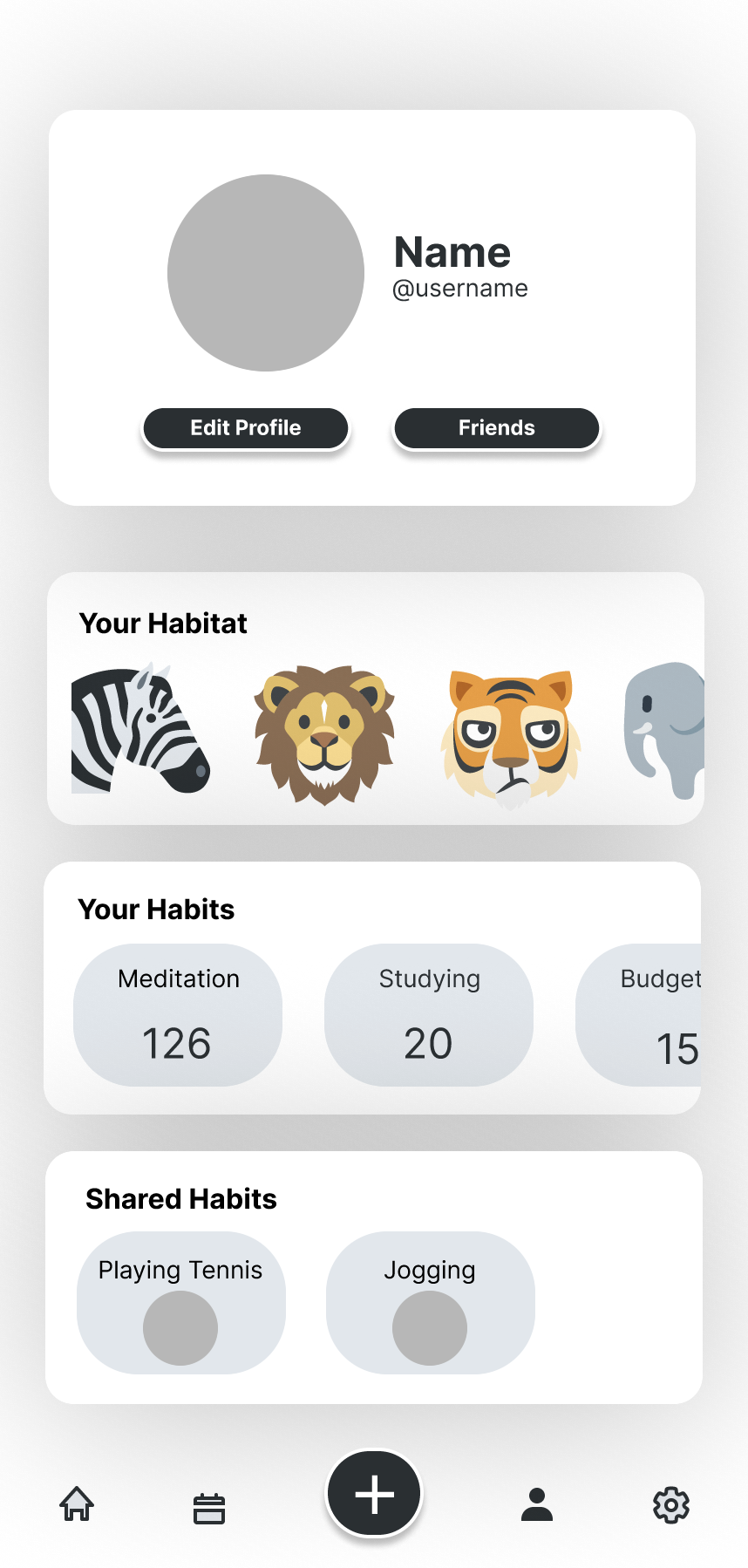Viewport: 748px width, 1568px height.
Task: Select the Meditation habit pill
Action: click(x=178, y=1014)
